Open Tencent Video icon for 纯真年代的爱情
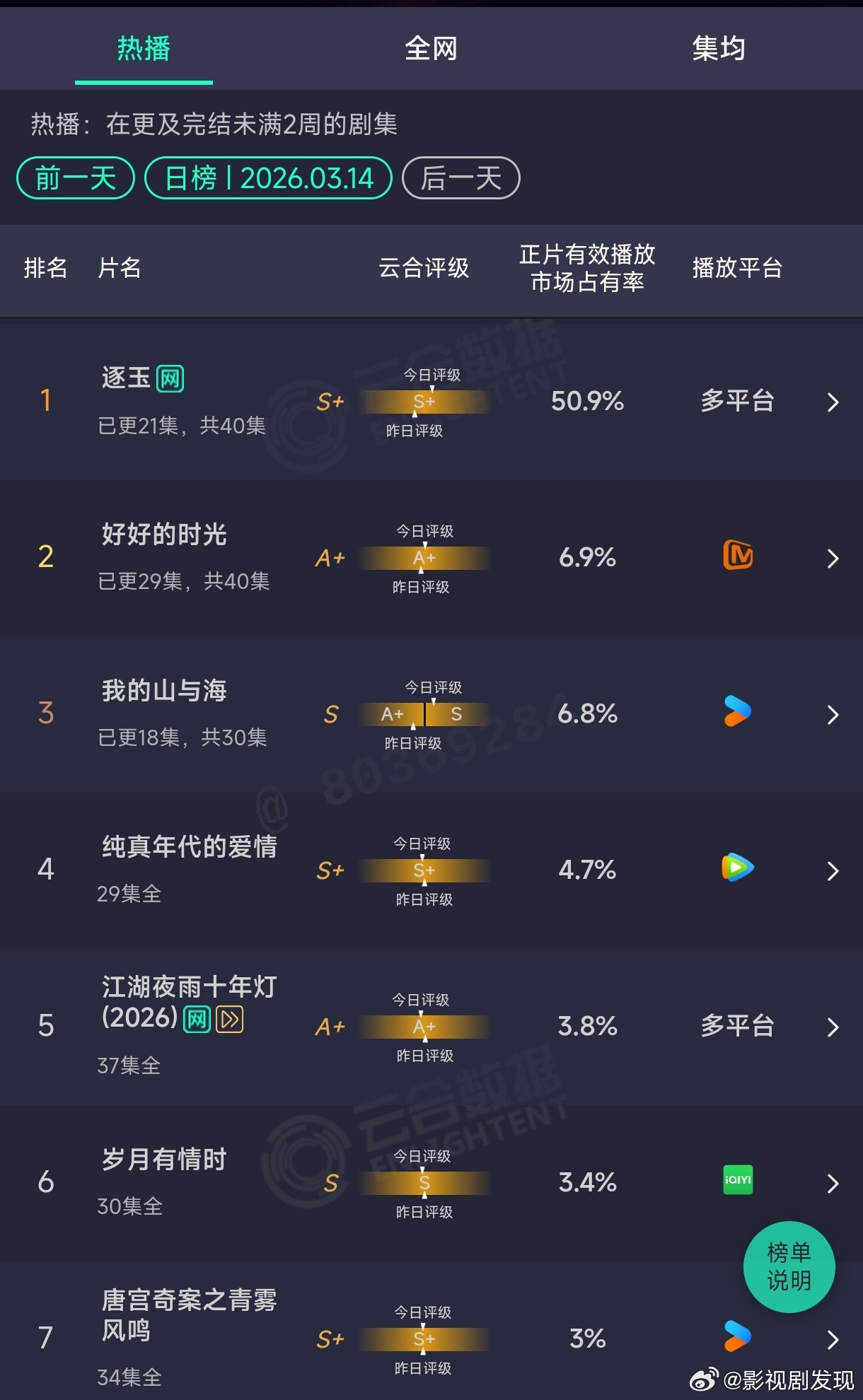863x1400 pixels. click(x=736, y=870)
